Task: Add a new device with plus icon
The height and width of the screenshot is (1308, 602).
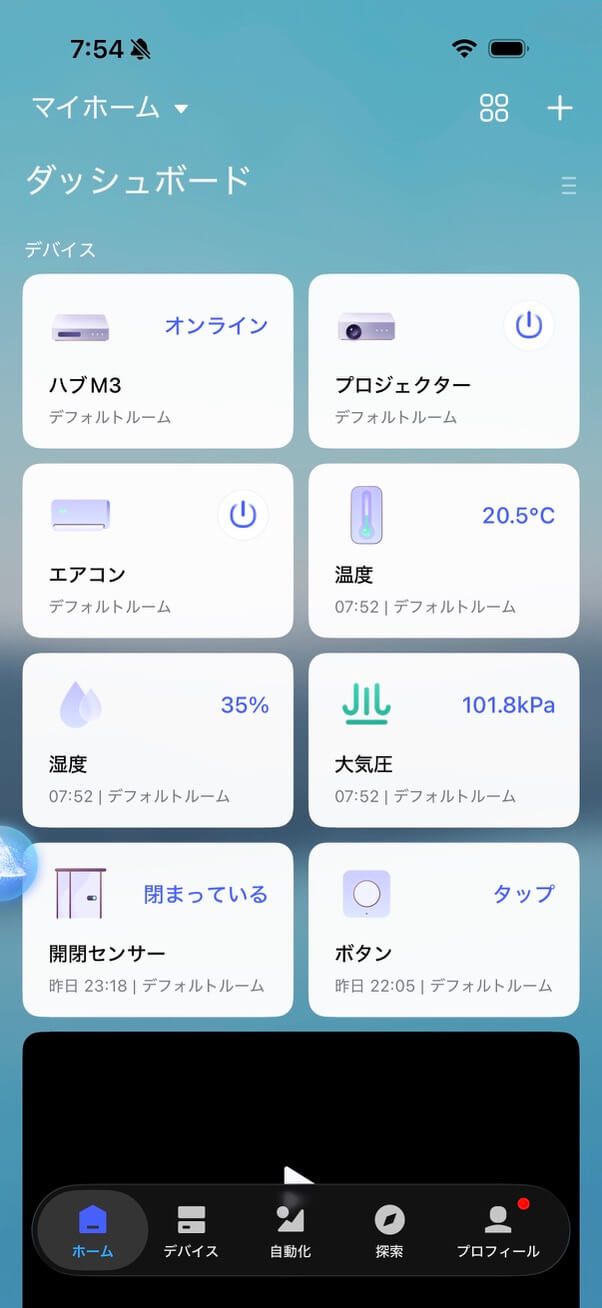Action: pos(560,108)
